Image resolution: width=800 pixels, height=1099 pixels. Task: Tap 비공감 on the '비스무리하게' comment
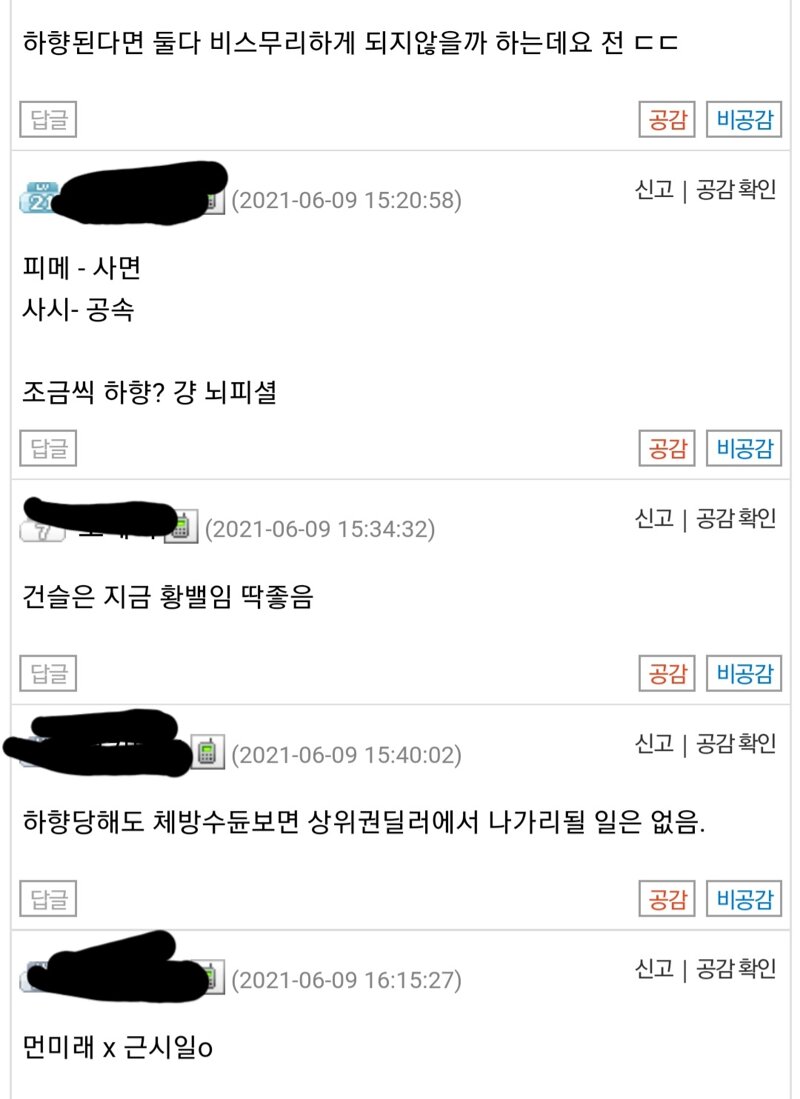(x=745, y=121)
